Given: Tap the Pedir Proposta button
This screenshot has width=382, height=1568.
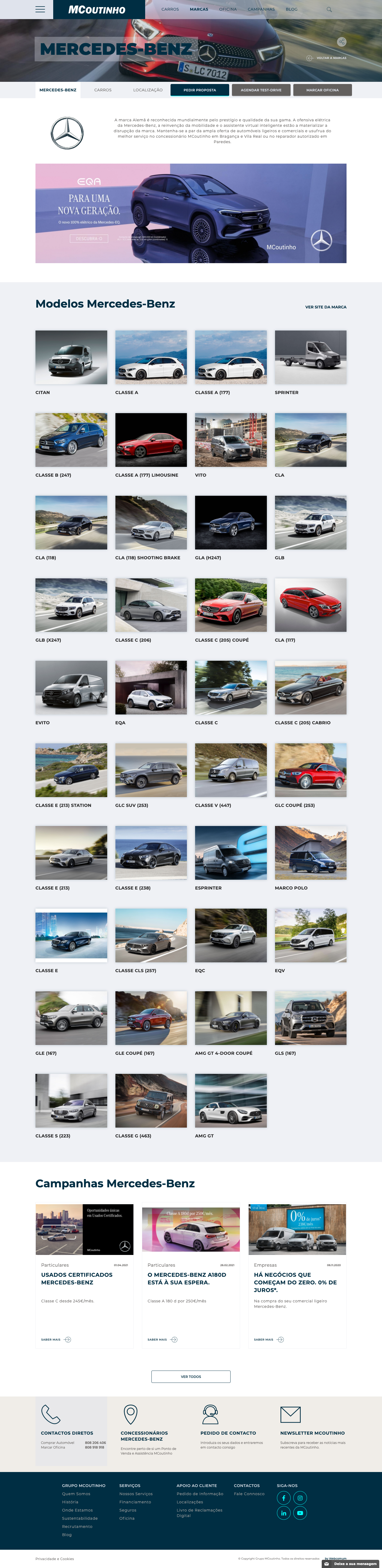Looking at the screenshot, I should pos(199,90).
